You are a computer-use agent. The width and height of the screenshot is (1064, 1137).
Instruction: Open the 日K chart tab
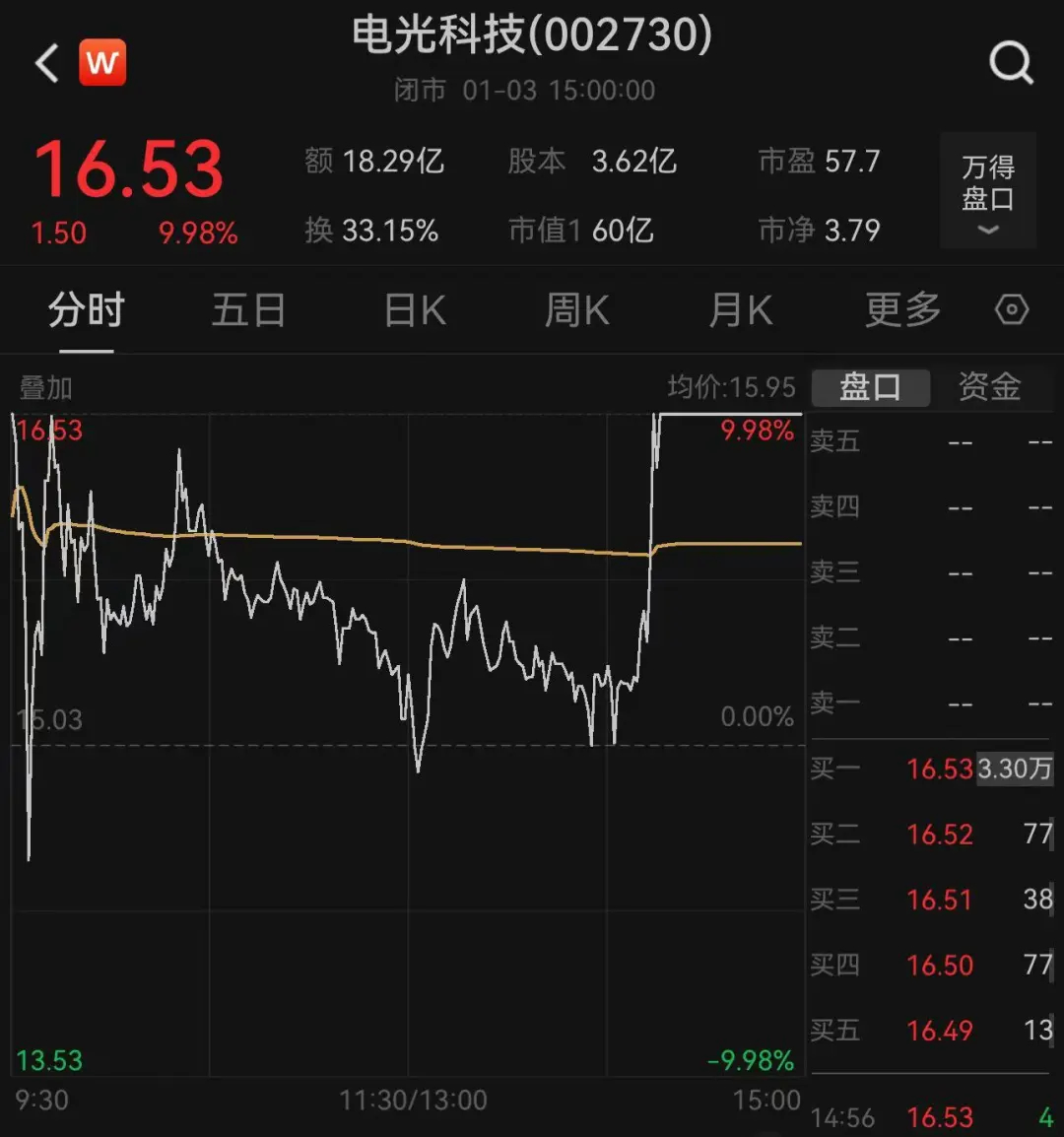pos(415,310)
